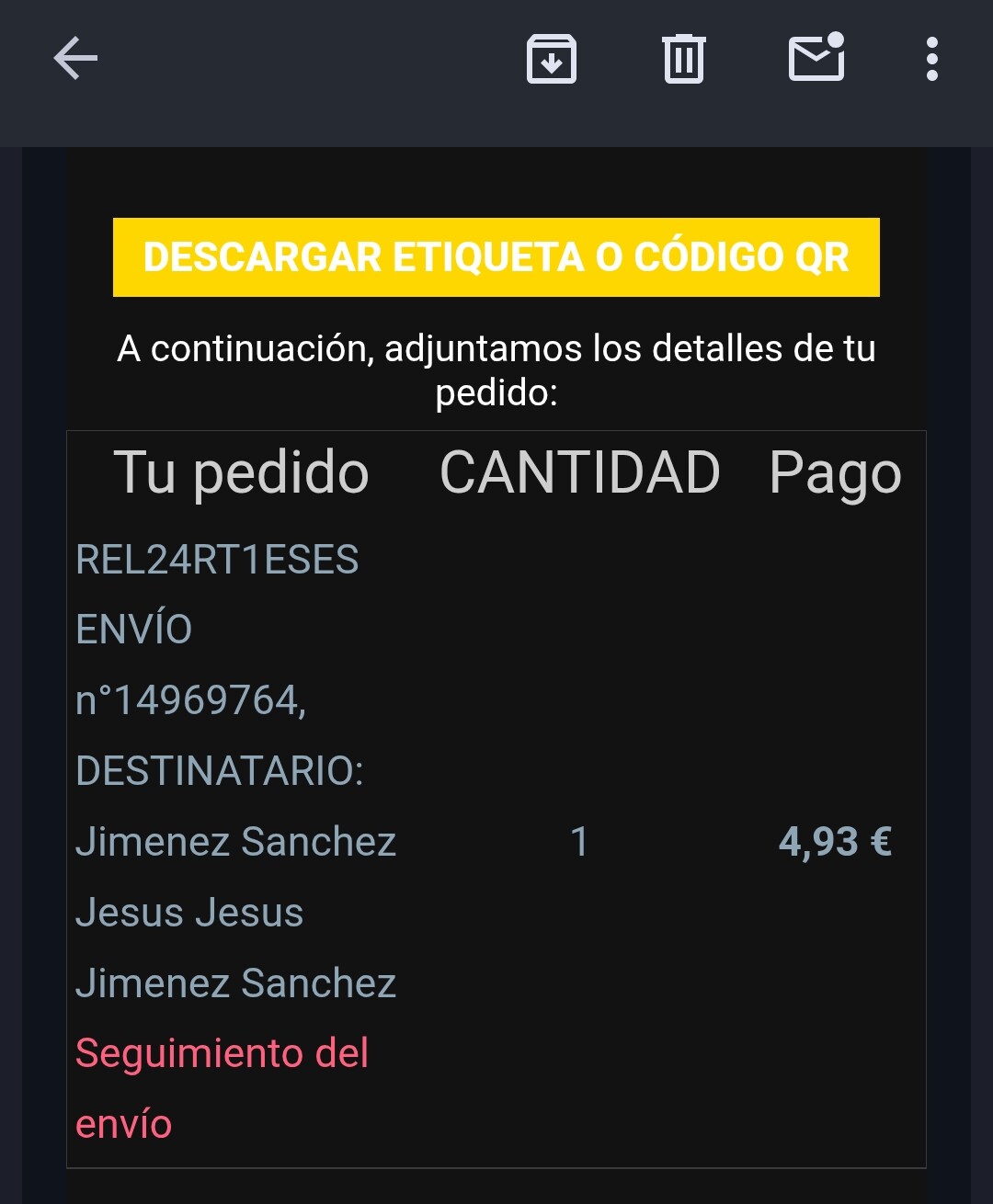
Task: Open the Seguimiento del envío link
Action: (222, 1053)
